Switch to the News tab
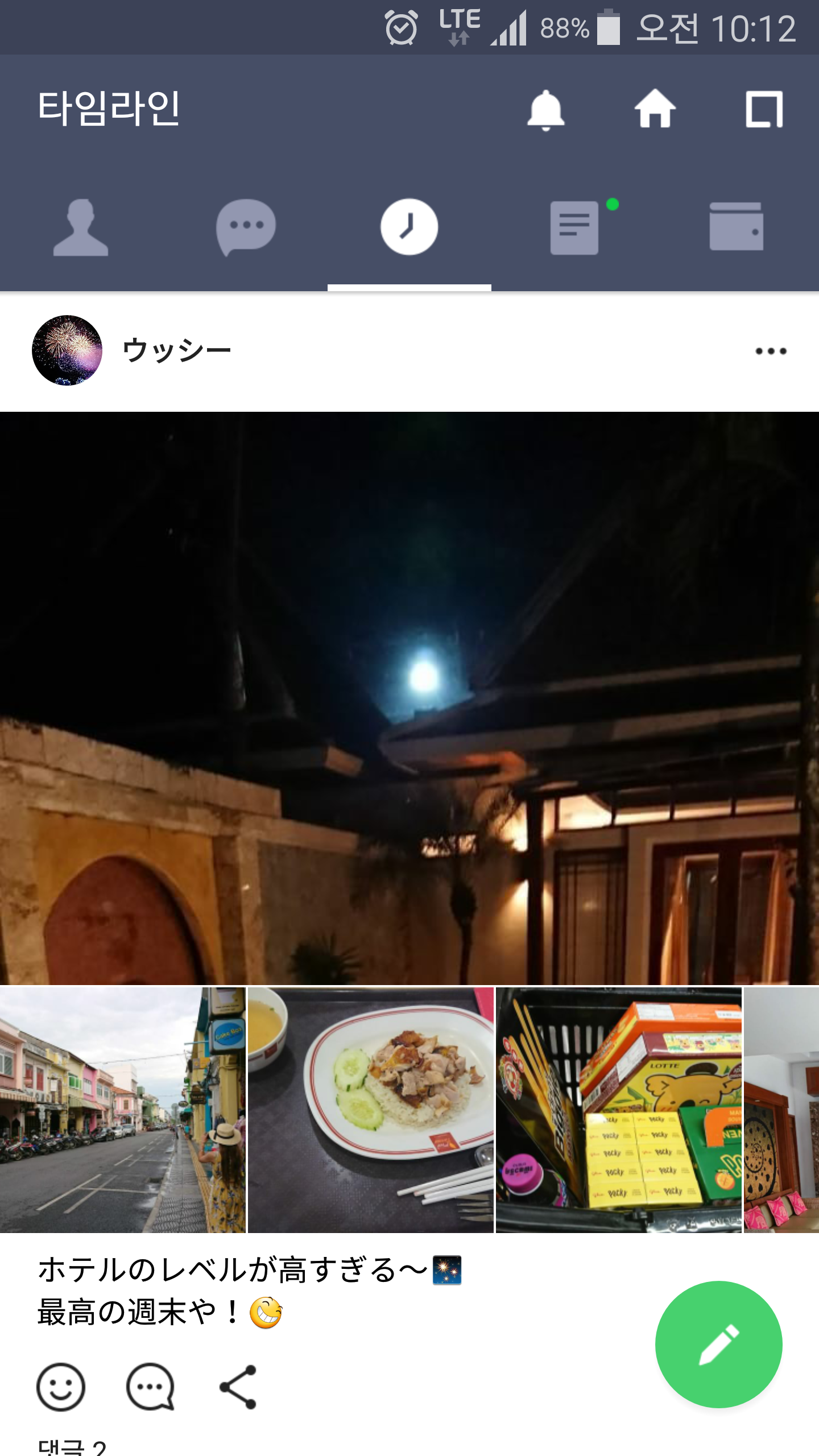The height and width of the screenshot is (1456, 819). pyautogui.click(x=574, y=227)
